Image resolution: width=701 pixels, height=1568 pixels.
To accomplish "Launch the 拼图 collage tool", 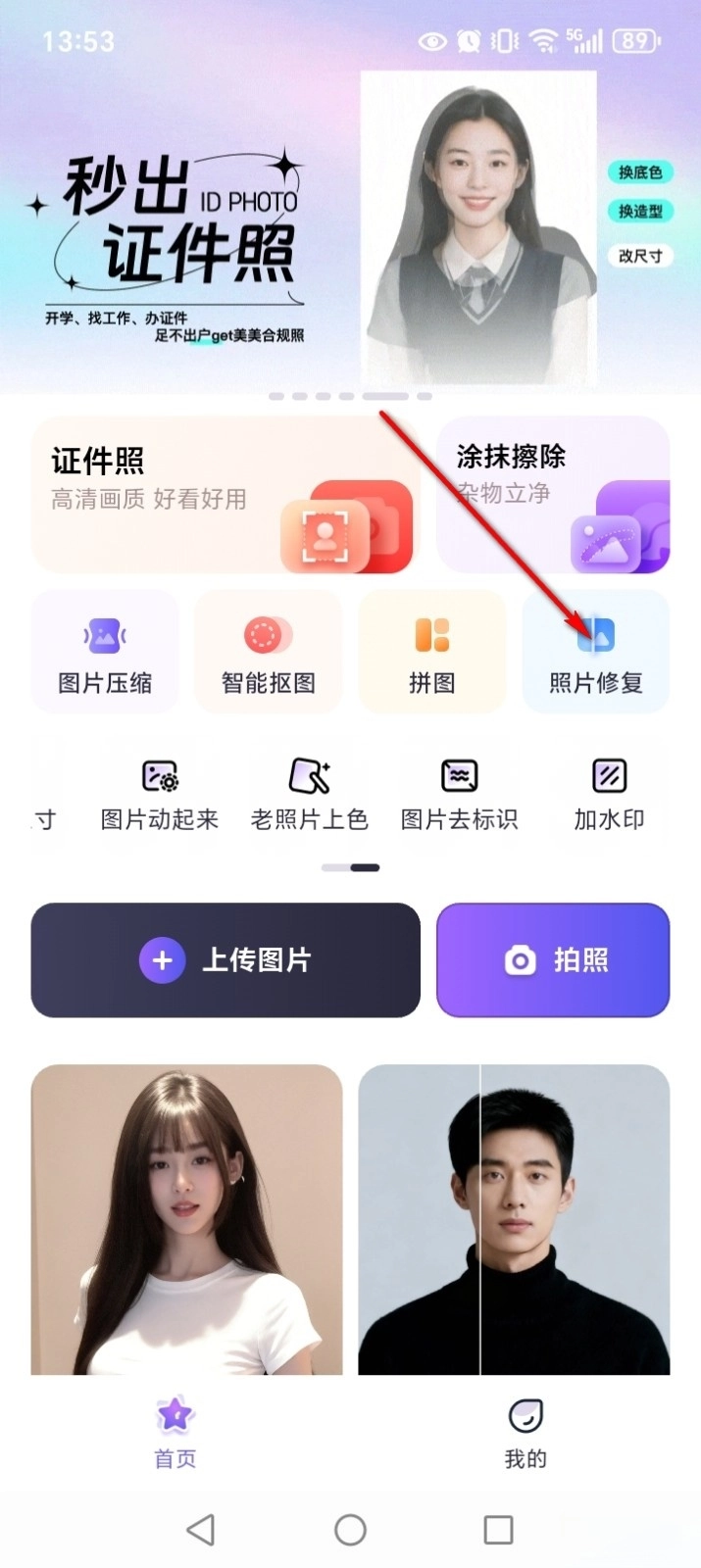I will (431, 653).
